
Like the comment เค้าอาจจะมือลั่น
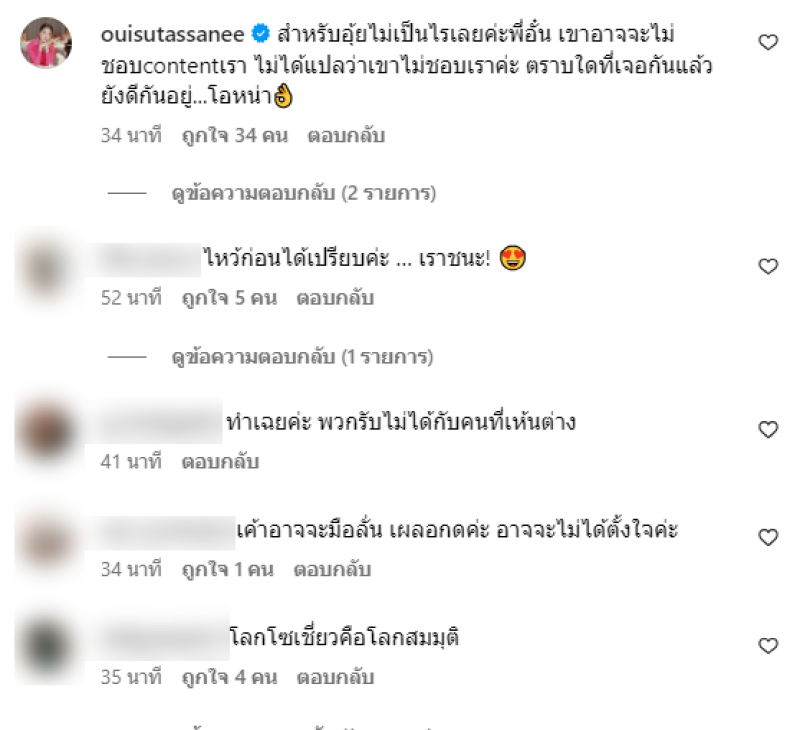[768, 538]
